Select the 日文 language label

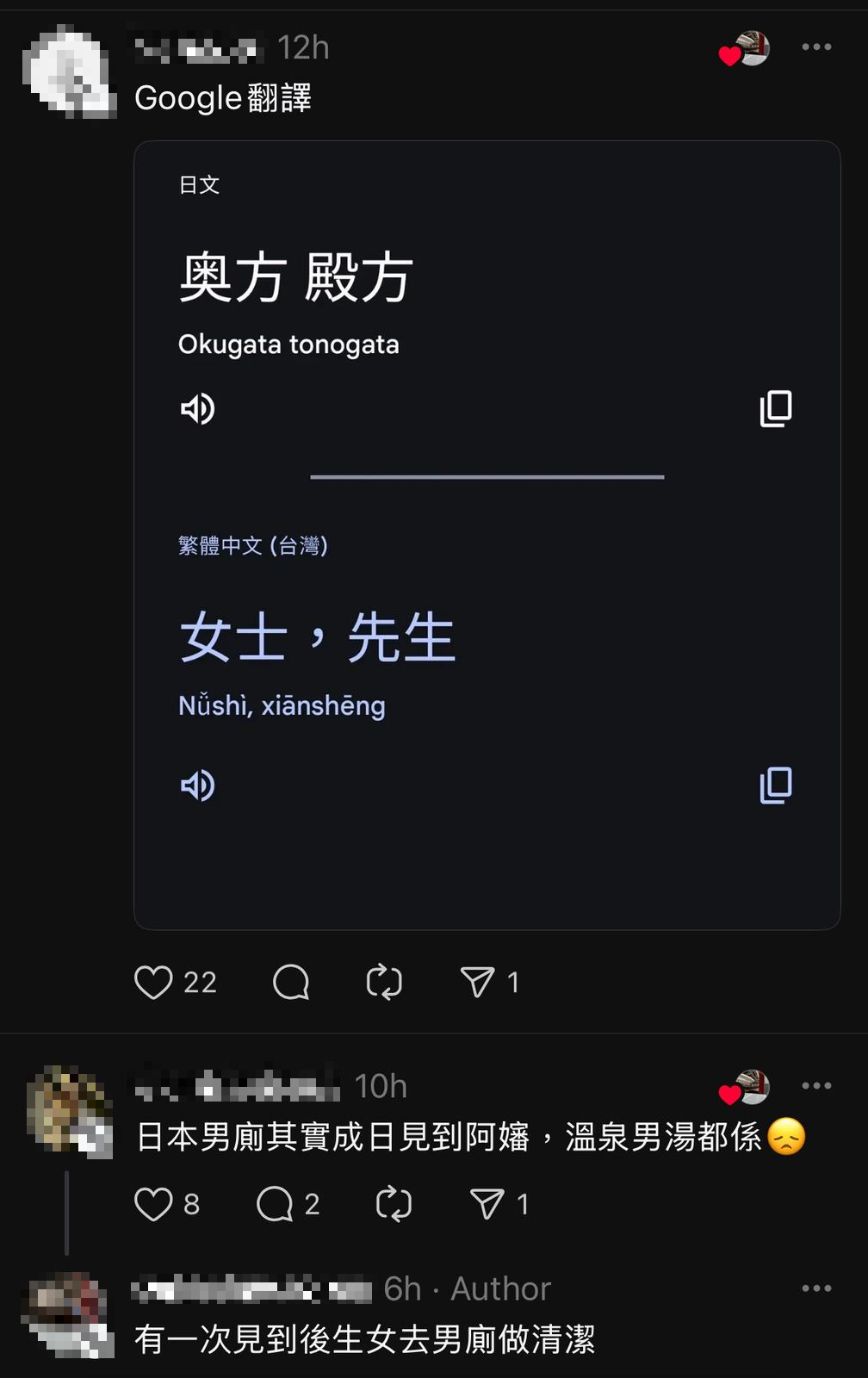(x=197, y=183)
